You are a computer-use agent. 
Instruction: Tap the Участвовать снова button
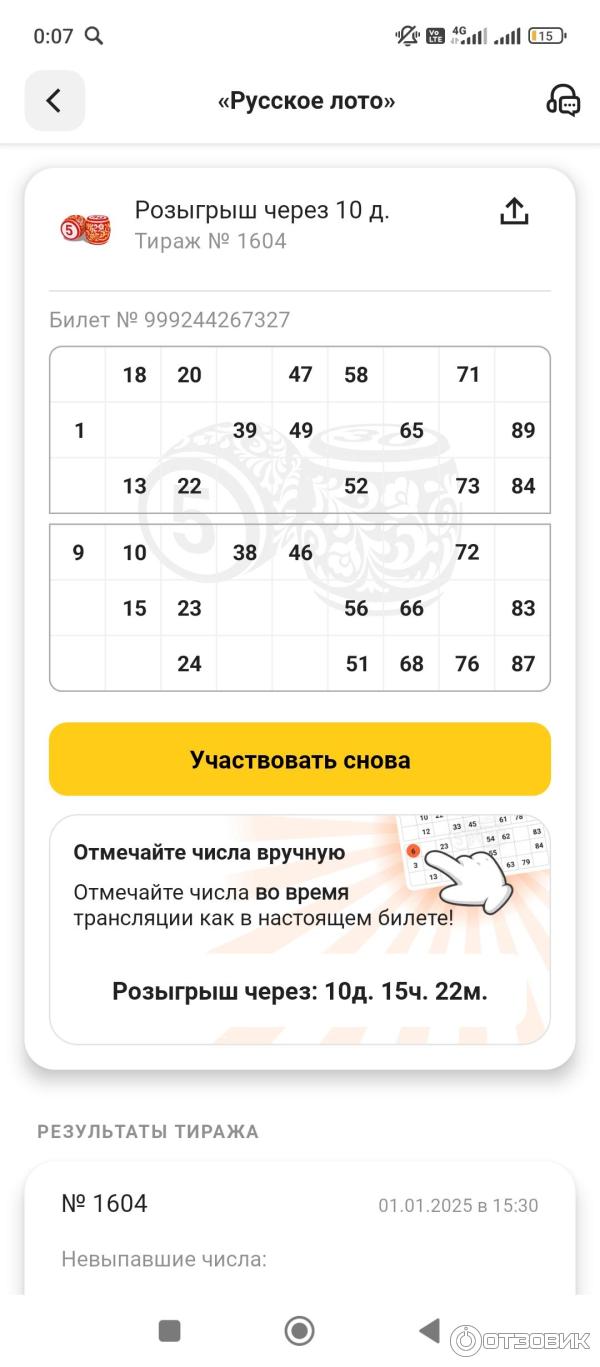[x=300, y=759]
